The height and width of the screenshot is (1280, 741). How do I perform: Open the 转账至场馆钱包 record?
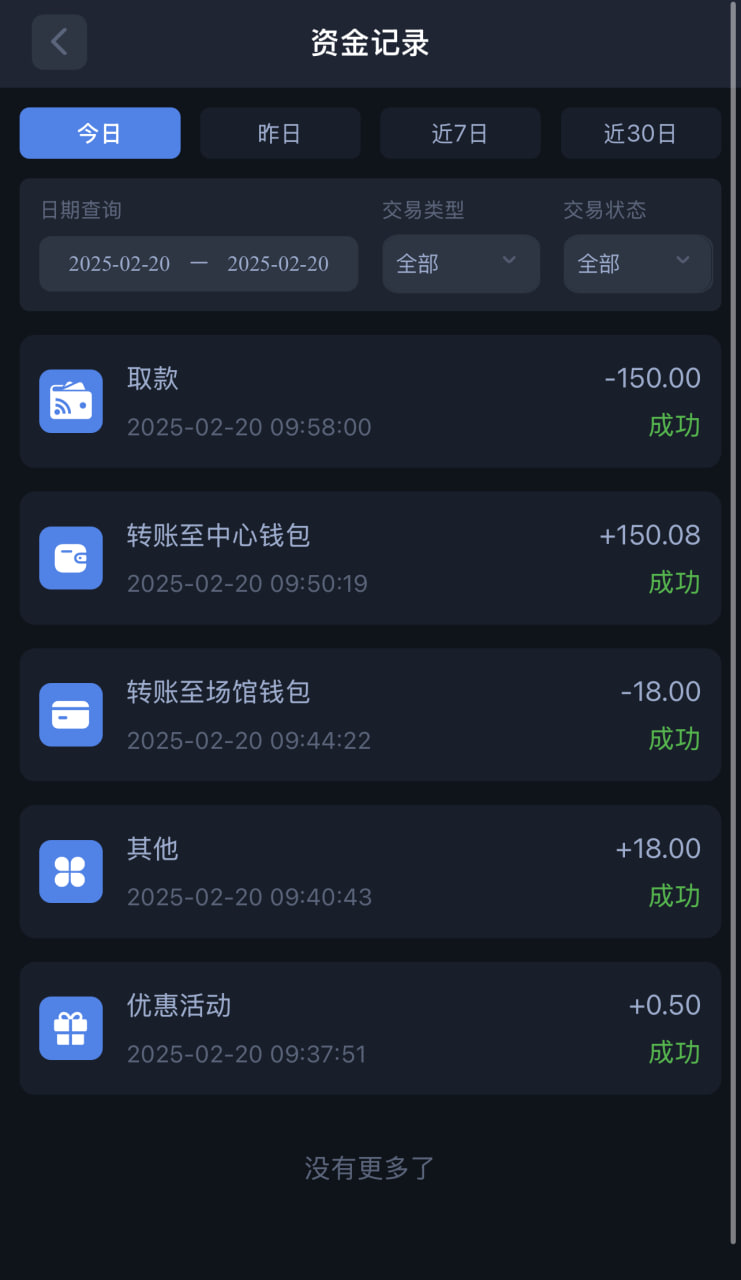(370, 715)
